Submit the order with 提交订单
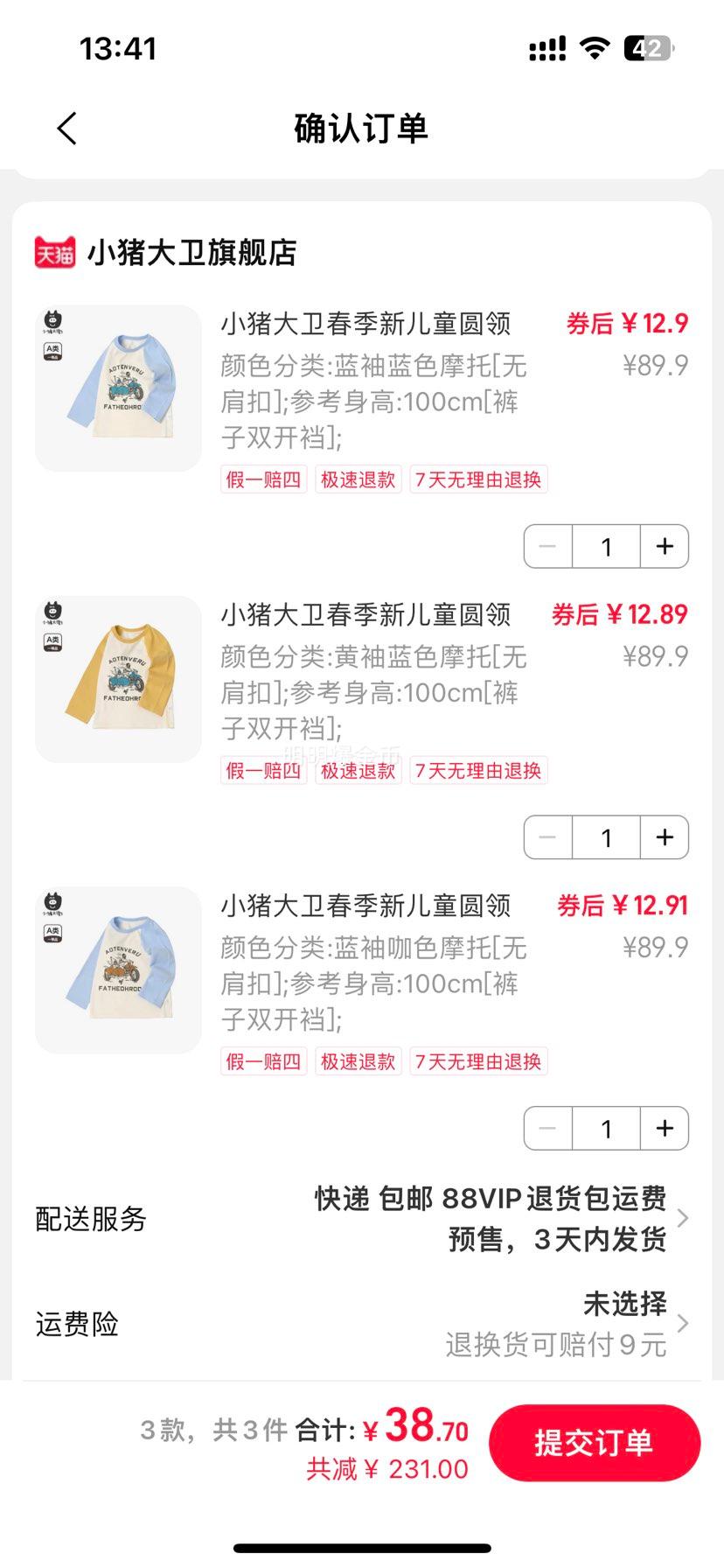 point(595,1443)
